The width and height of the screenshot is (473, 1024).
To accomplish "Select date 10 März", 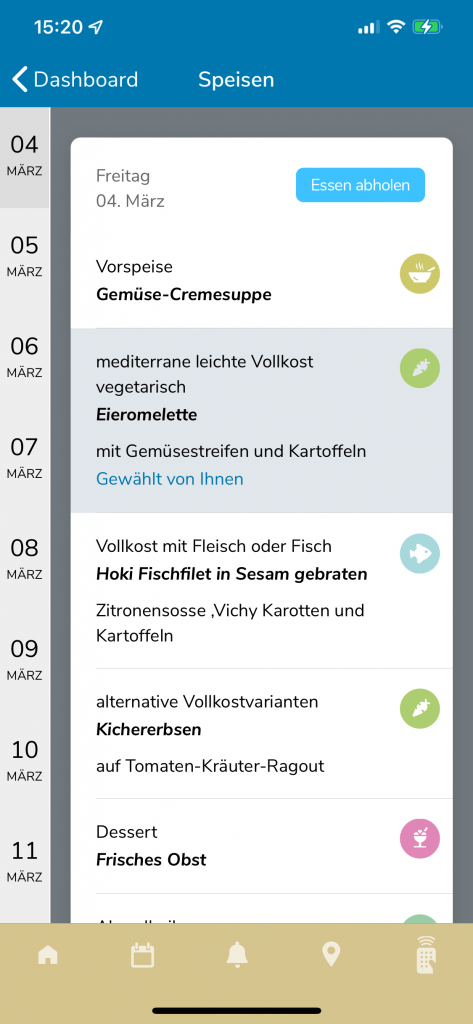I will point(25,762).
